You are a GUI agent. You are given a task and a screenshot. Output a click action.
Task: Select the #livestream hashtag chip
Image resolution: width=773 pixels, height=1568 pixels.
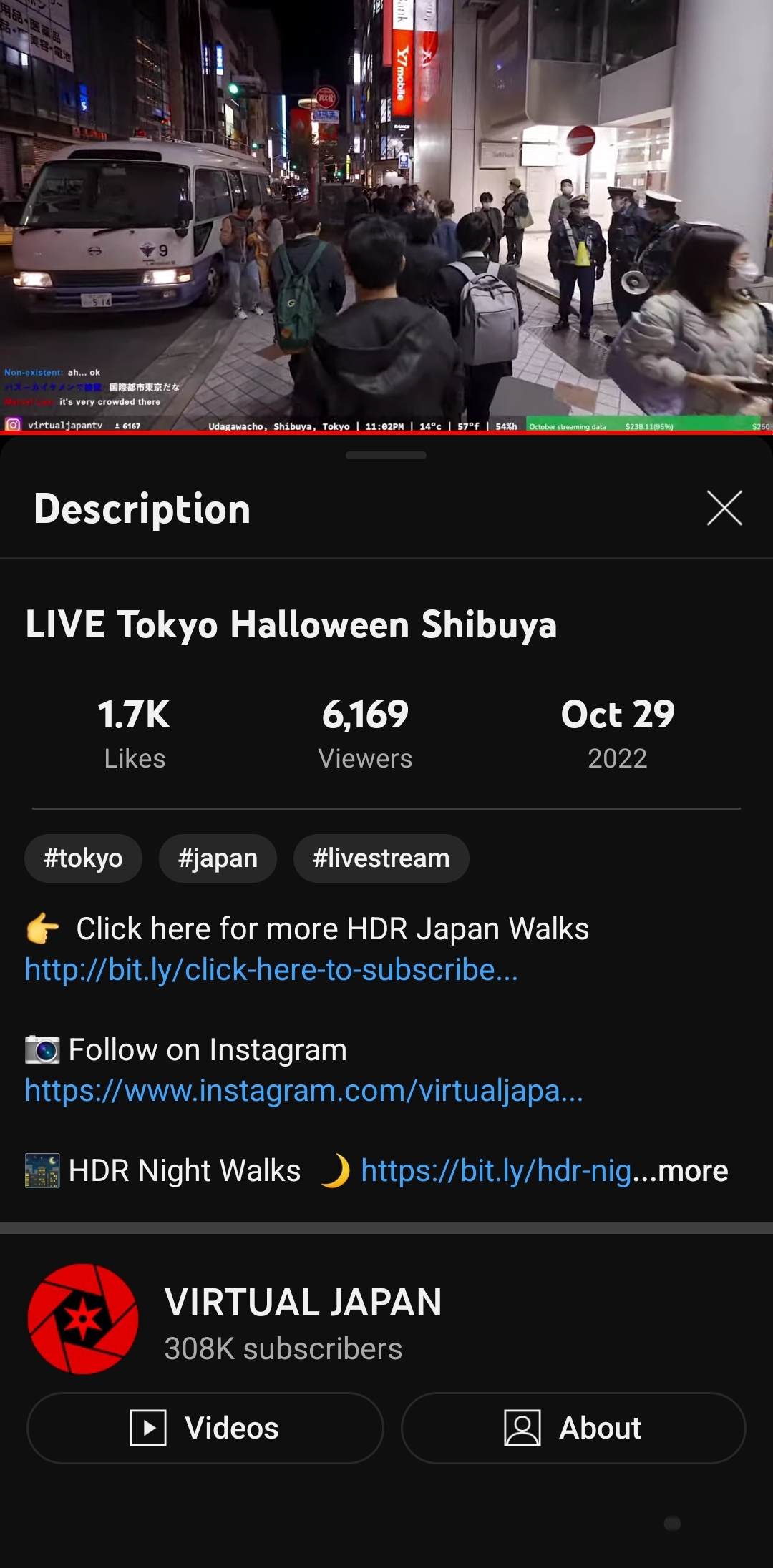[381, 858]
